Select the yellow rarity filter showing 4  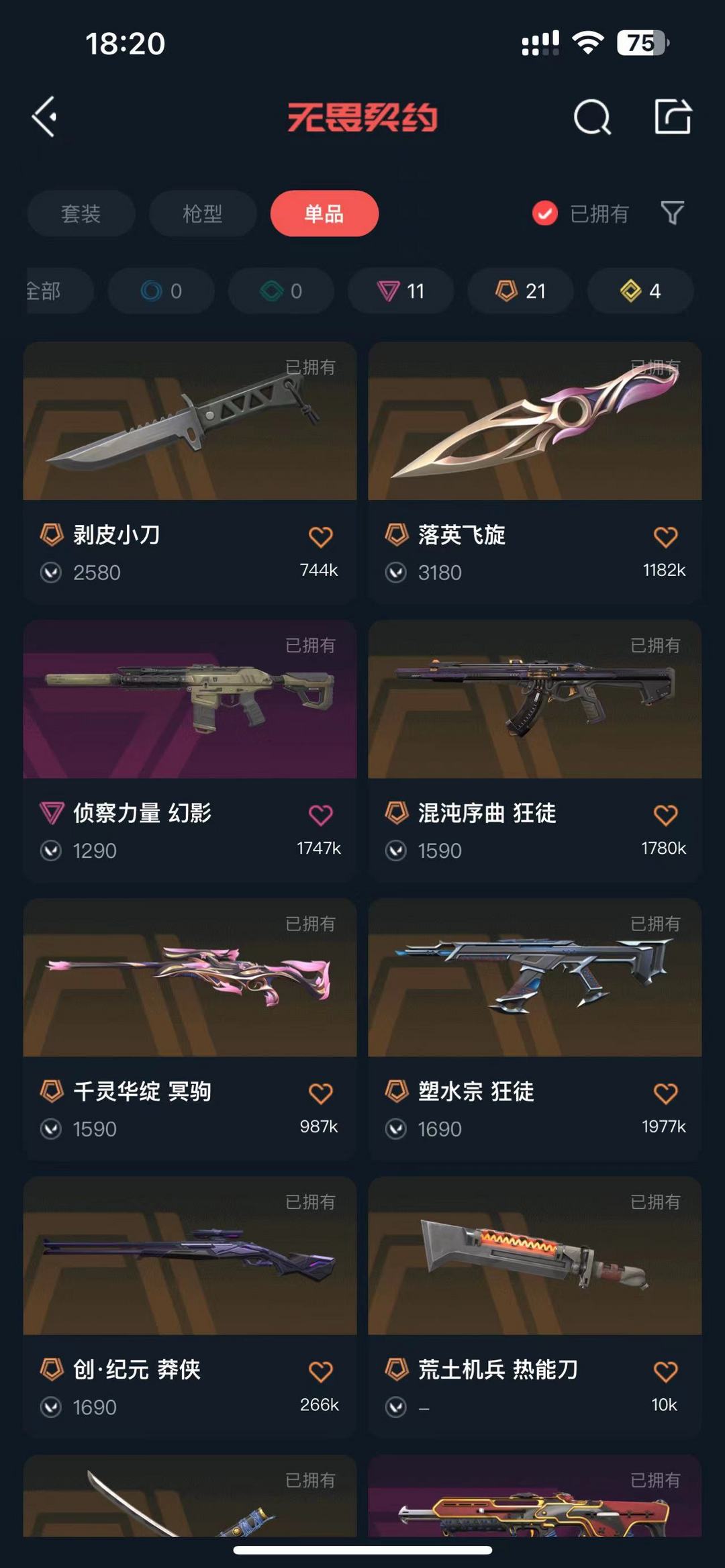638,290
